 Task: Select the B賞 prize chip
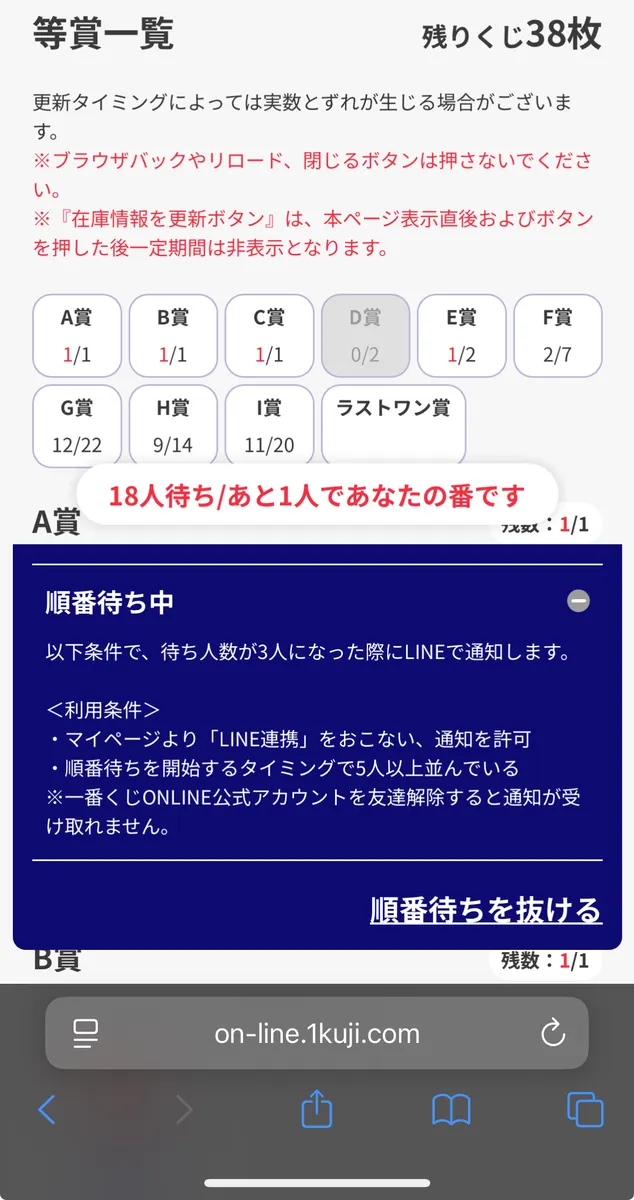click(x=173, y=335)
